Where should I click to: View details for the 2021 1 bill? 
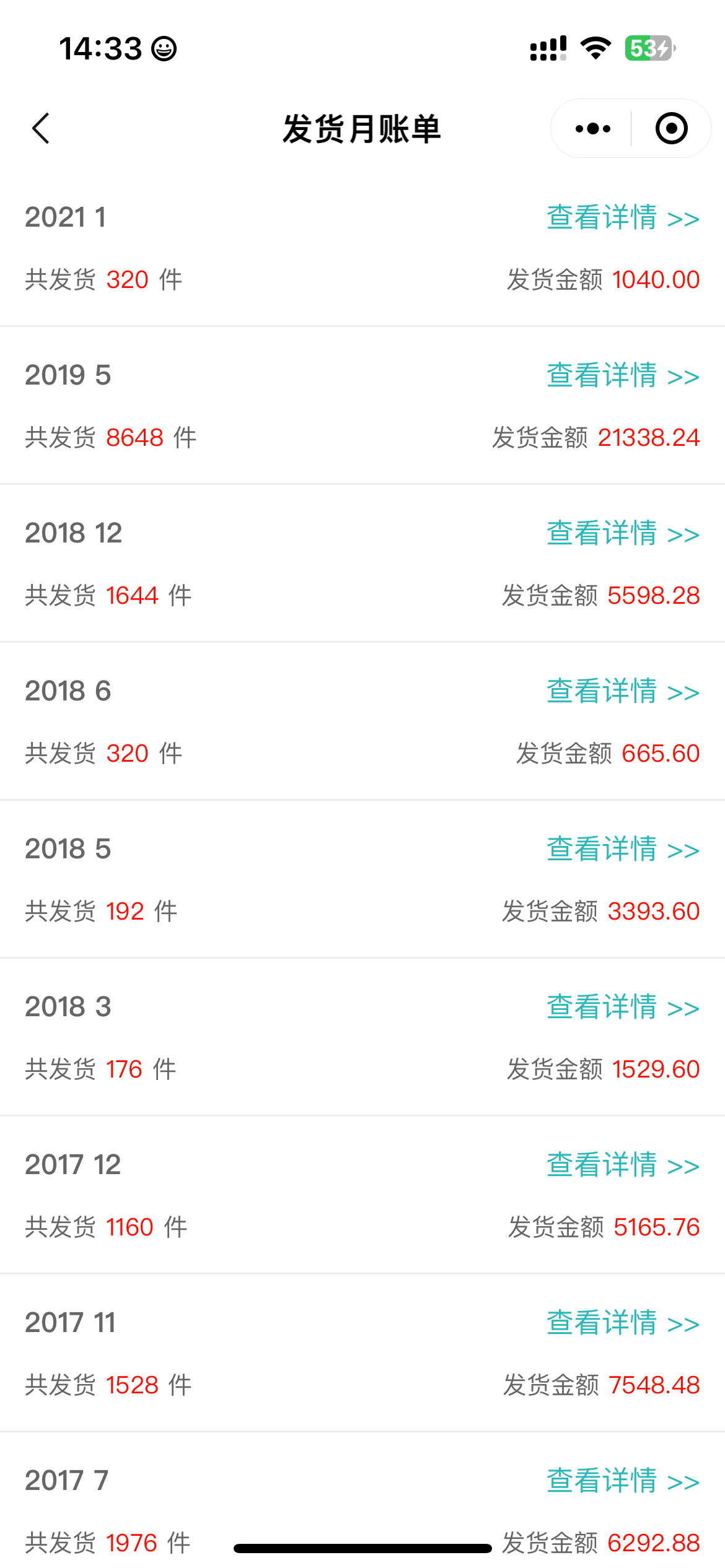[622, 218]
